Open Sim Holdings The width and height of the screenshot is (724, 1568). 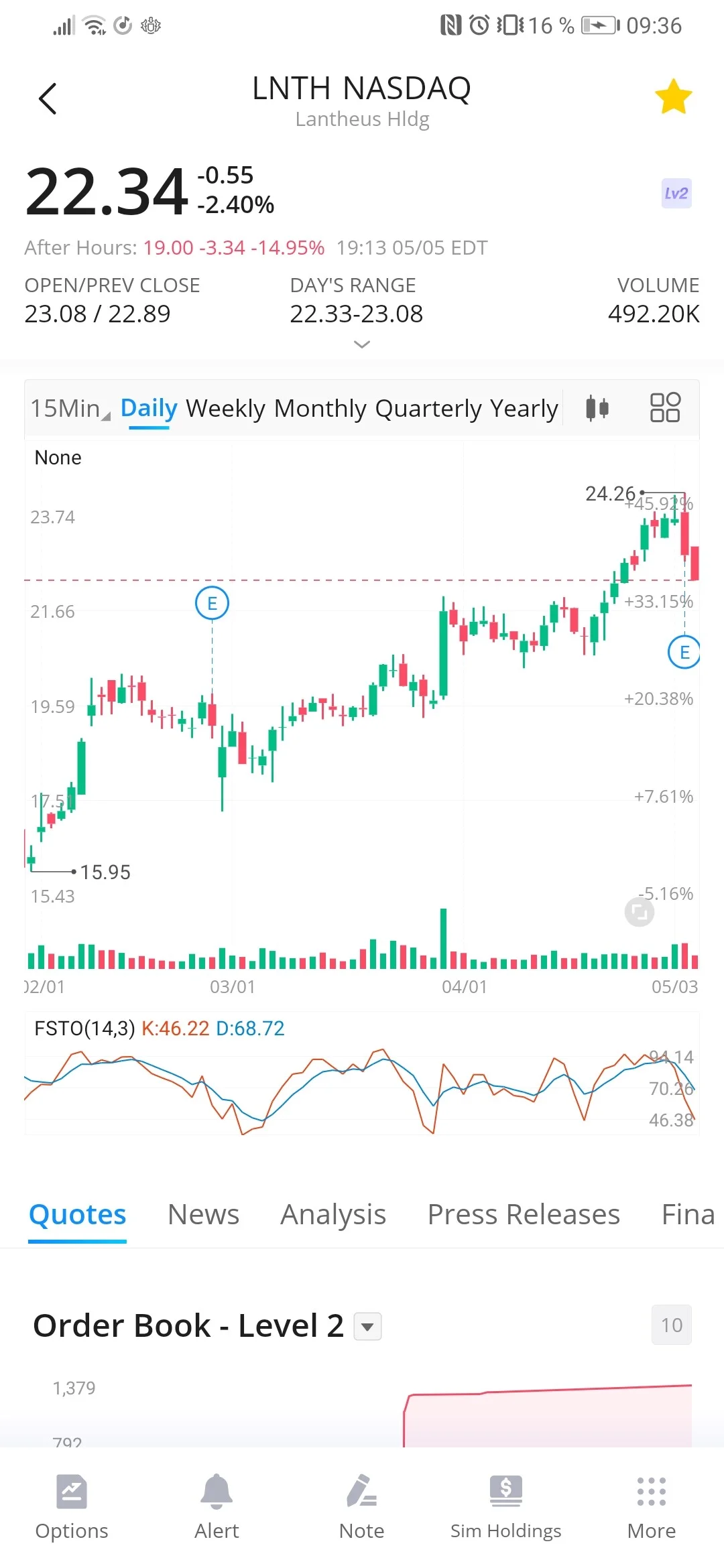(x=506, y=1508)
